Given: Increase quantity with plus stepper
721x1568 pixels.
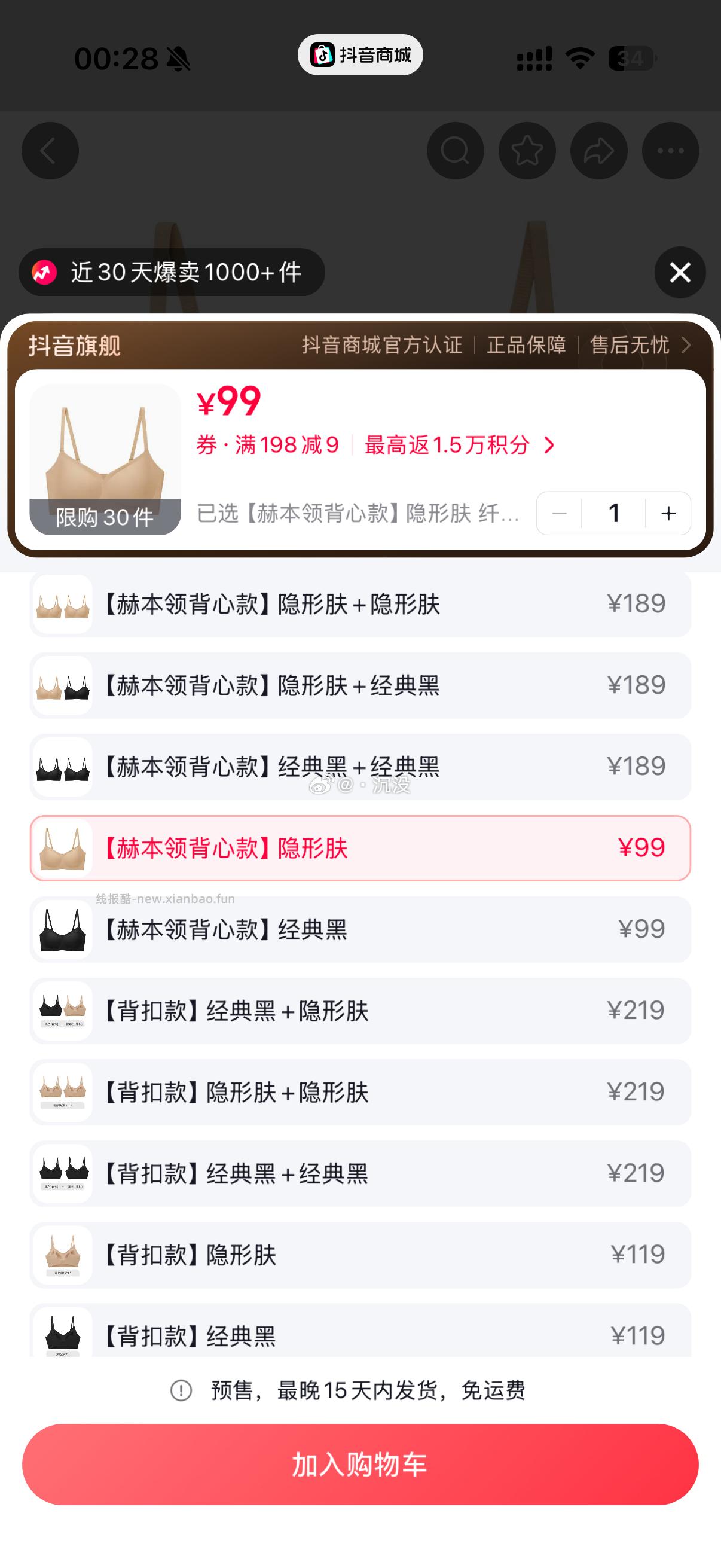Looking at the screenshot, I should coord(667,513).
